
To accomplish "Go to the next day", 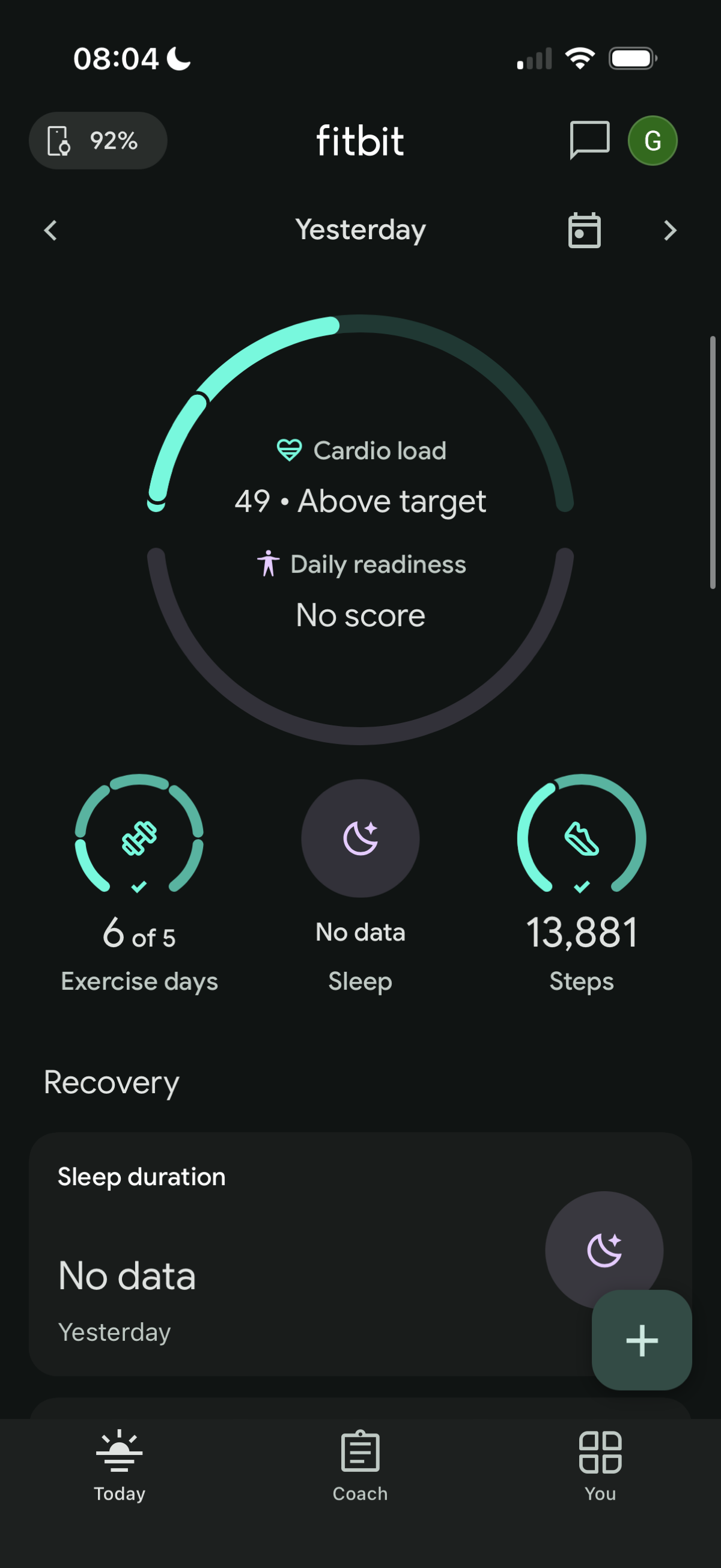I will click(x=670, y=231).
